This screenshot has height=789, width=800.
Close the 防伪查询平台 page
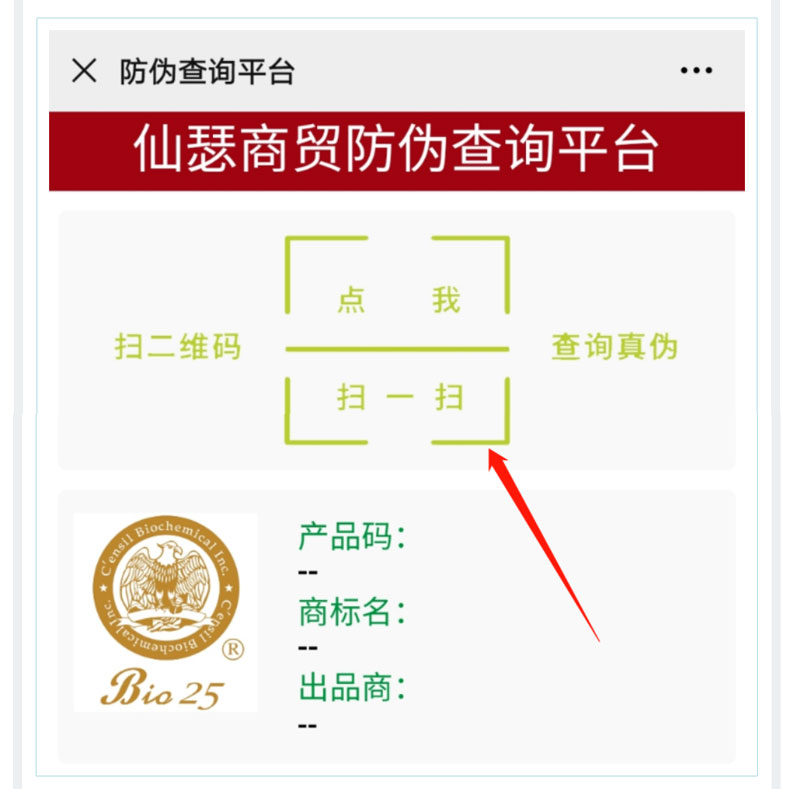tap(84, 71)
